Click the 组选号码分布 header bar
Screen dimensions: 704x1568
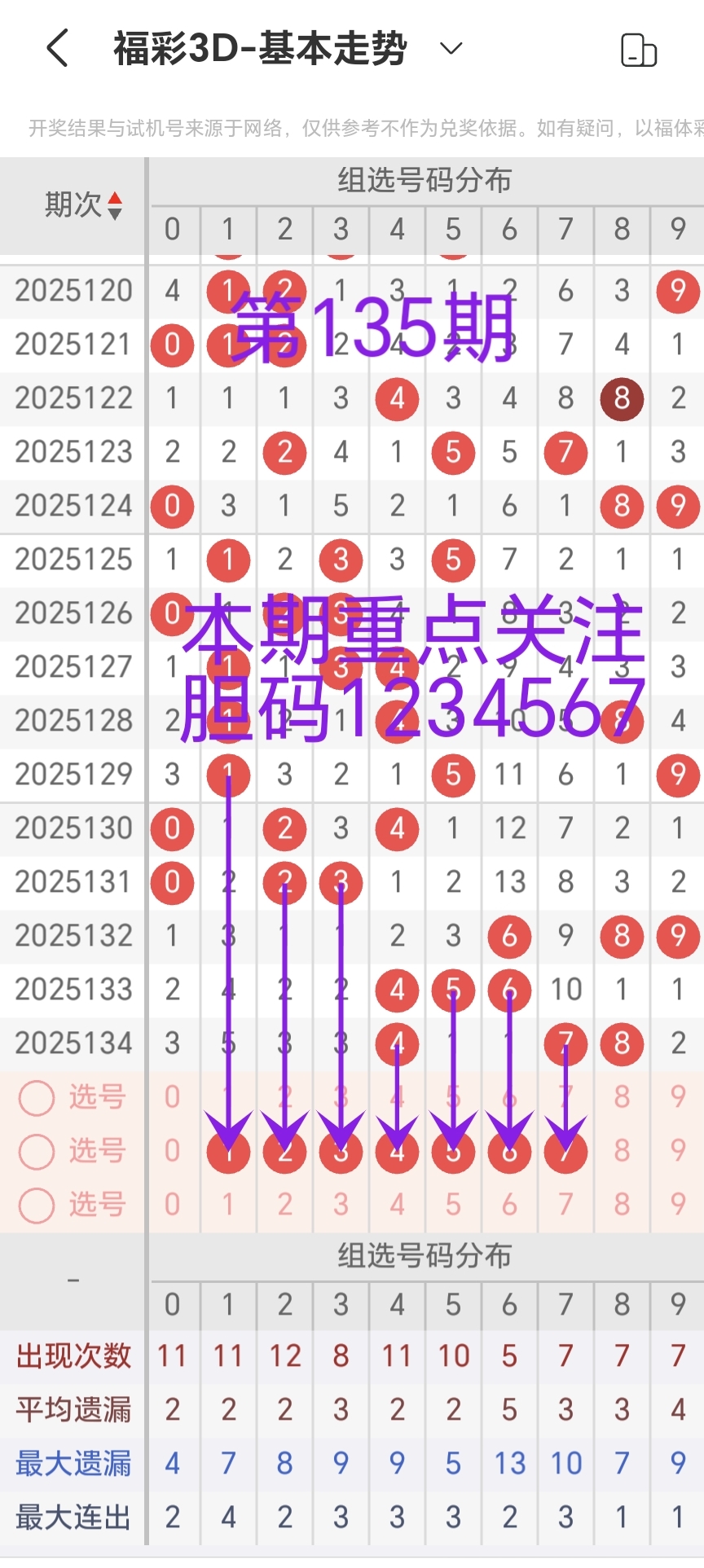425,182
